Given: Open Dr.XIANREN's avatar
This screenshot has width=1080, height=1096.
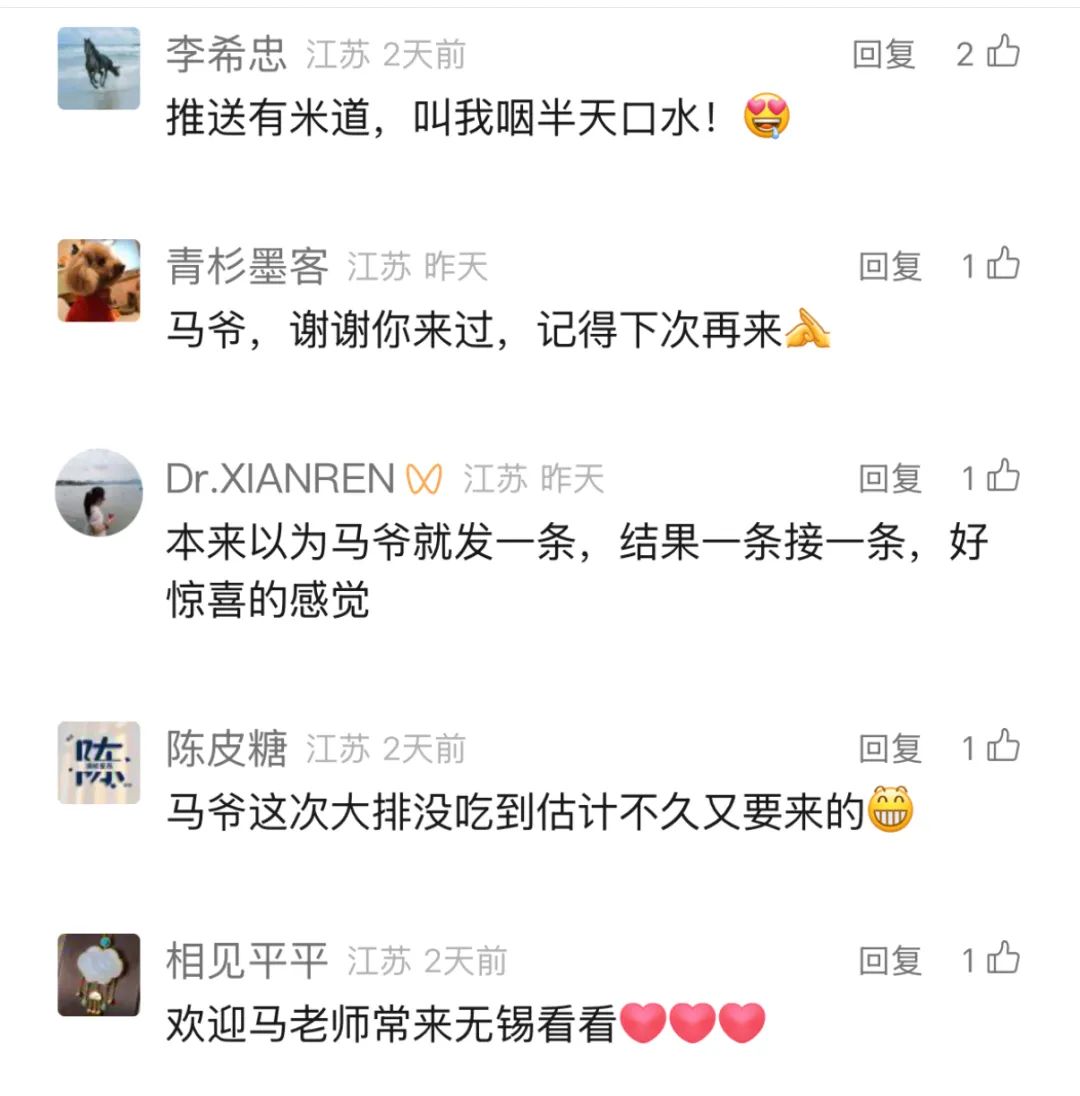Looking at the screenshot, I should pos(98,492).
